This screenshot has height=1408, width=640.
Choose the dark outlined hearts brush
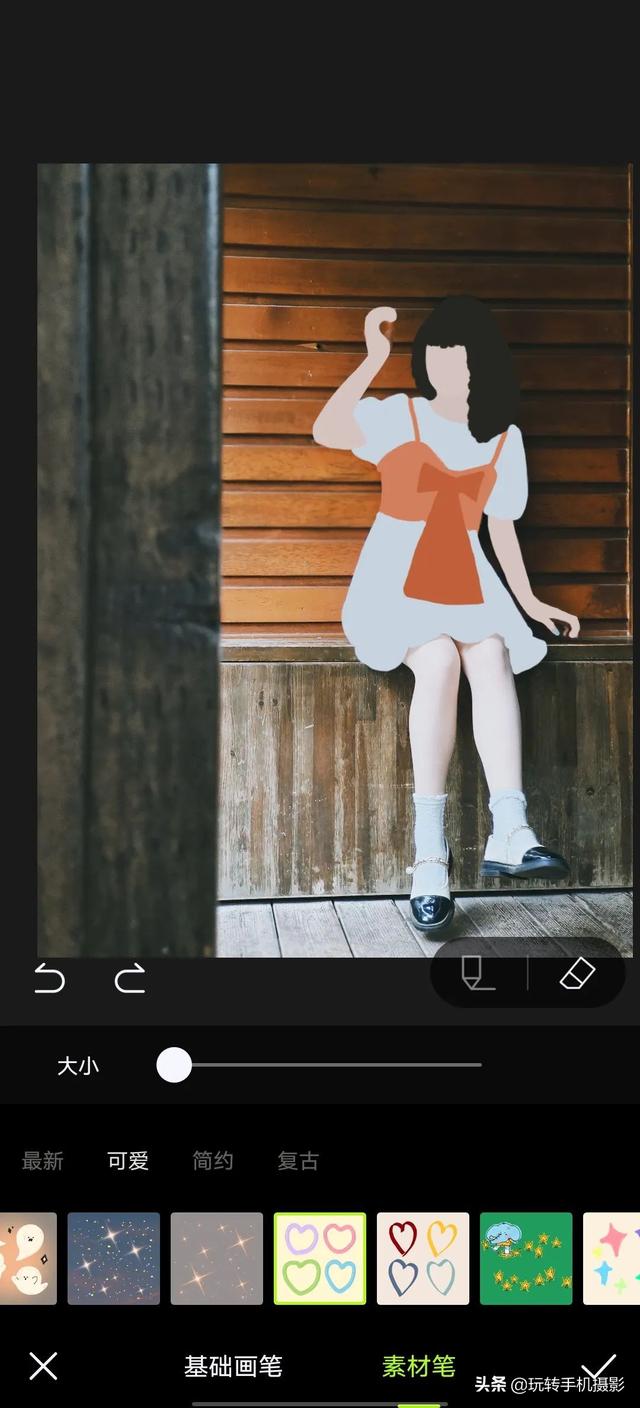point(423,1259)
